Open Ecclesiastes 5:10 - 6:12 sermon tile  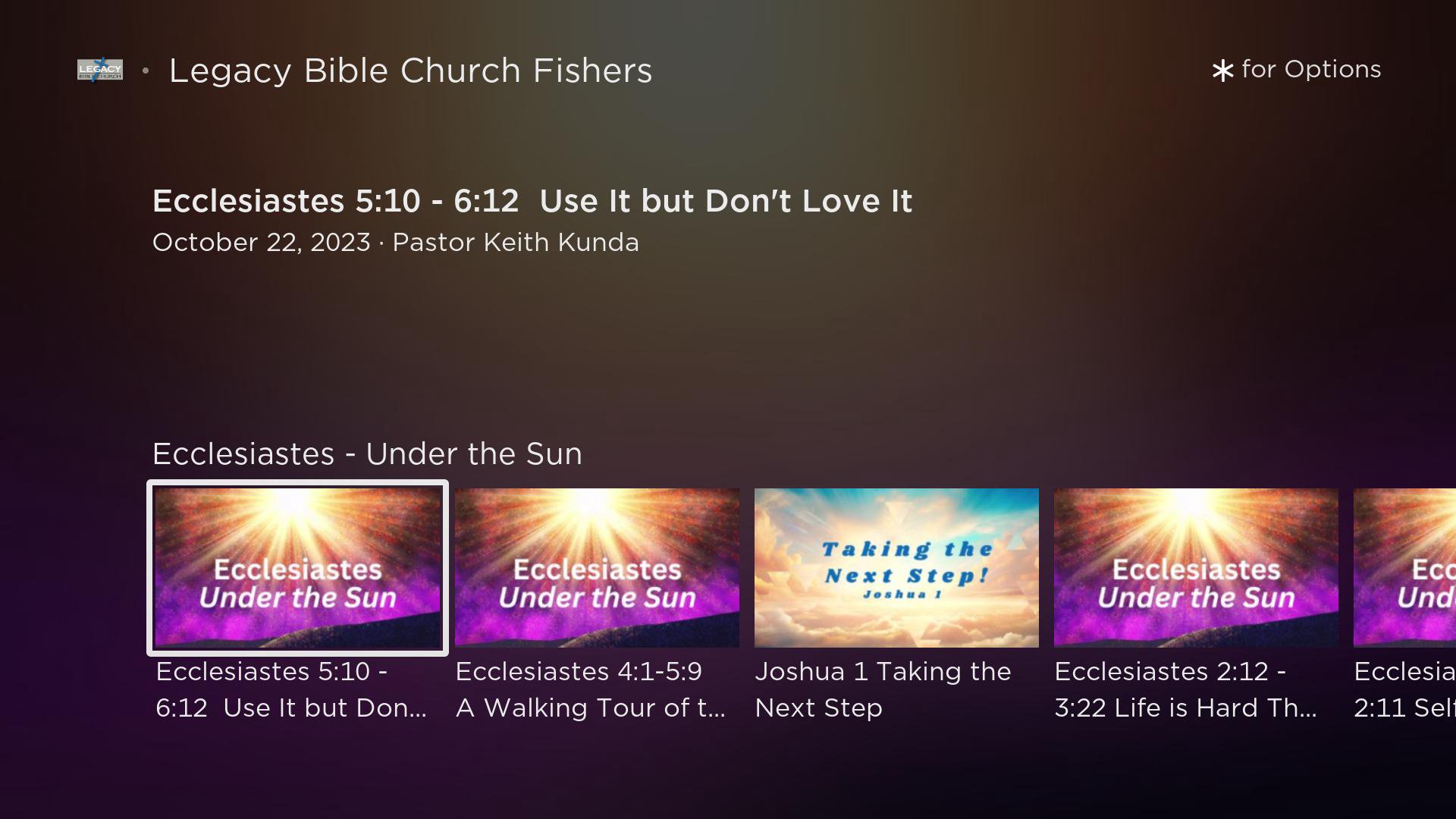pos(297,567)
